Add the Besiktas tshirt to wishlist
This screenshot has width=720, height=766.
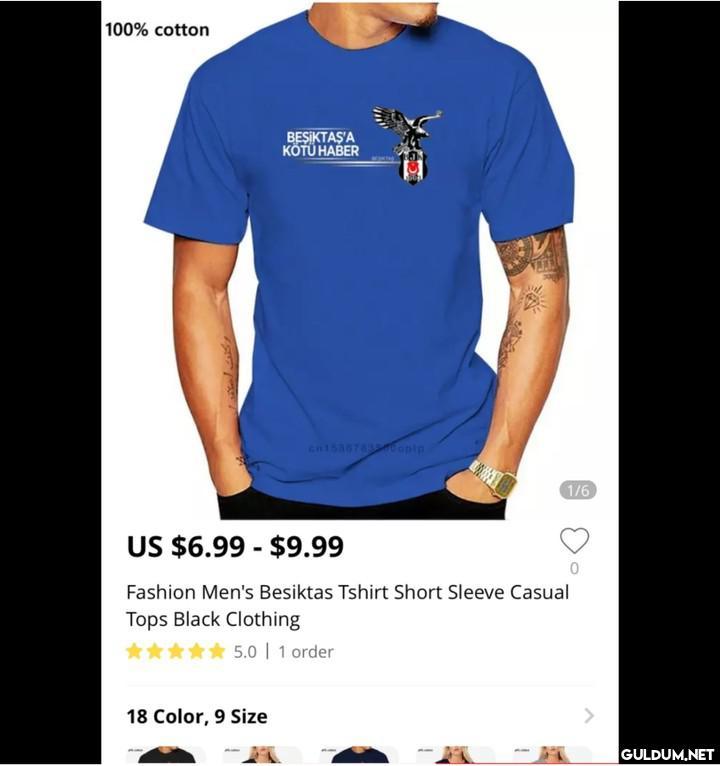[x=574, y=541]
